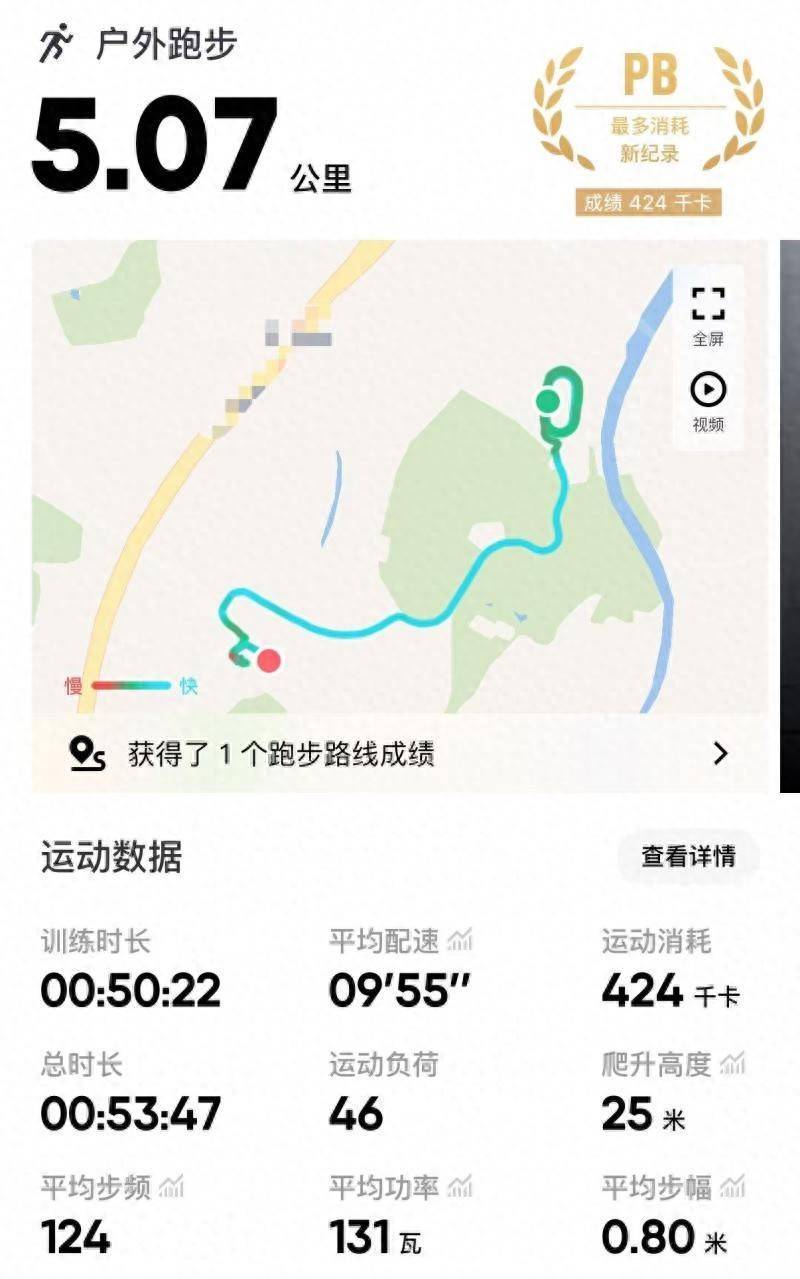Show the 平均功率 chart
The width and height of the screenshot is (800, 1279).
(460, 1187)
